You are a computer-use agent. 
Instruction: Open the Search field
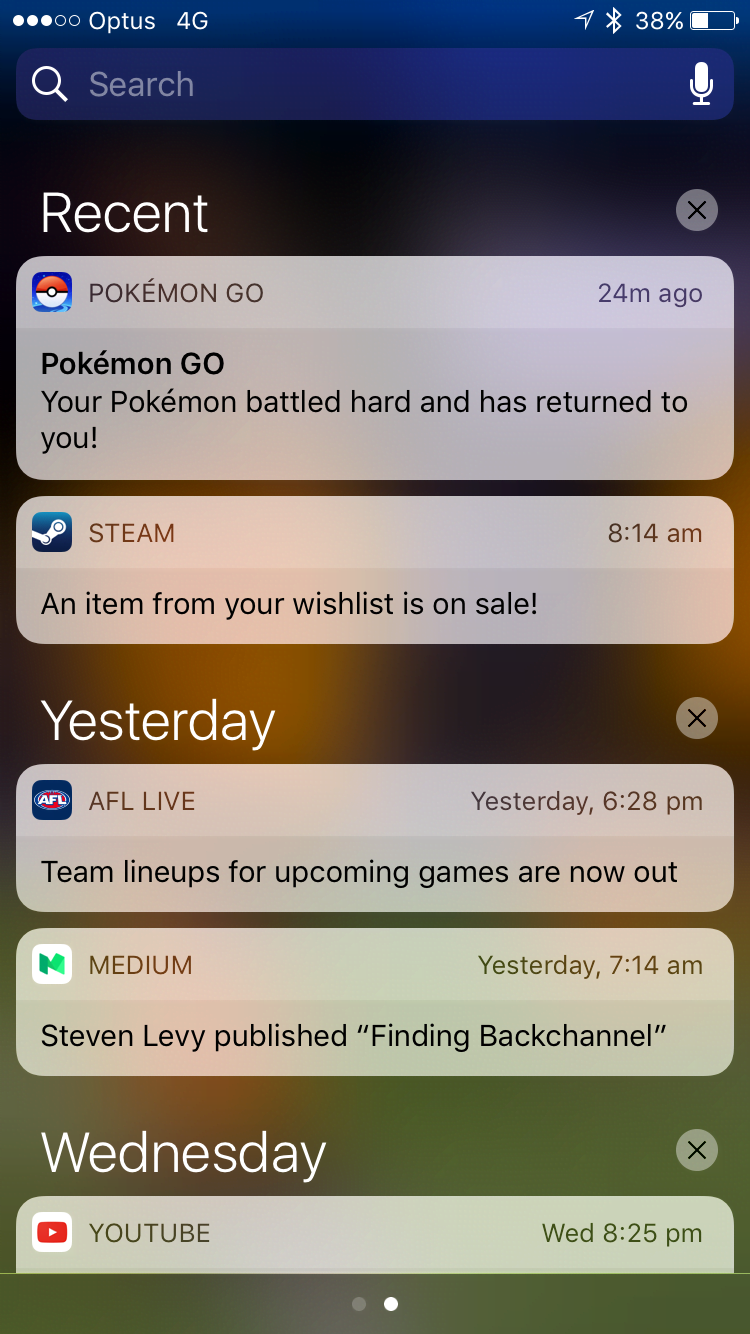[x=375, y=84]
